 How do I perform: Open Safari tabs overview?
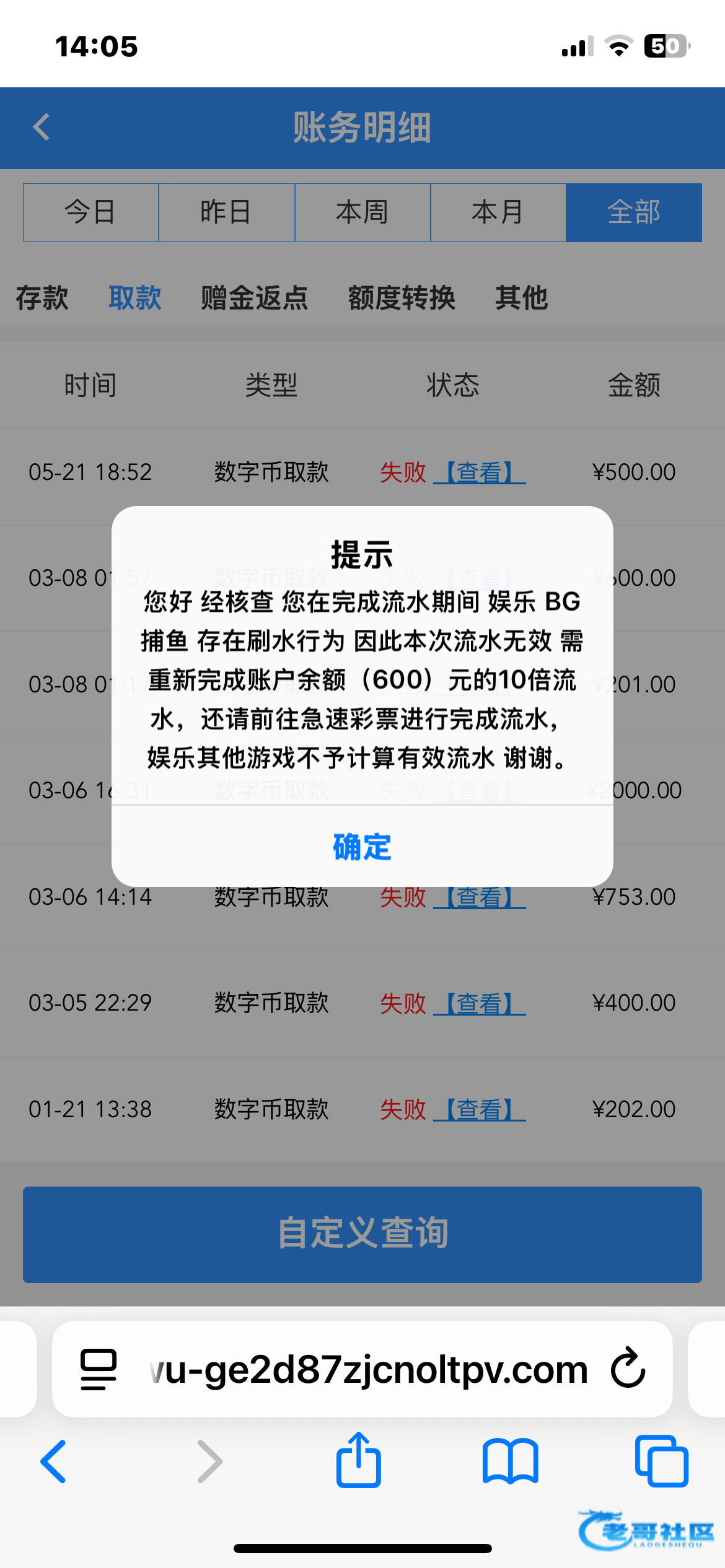661,1461
